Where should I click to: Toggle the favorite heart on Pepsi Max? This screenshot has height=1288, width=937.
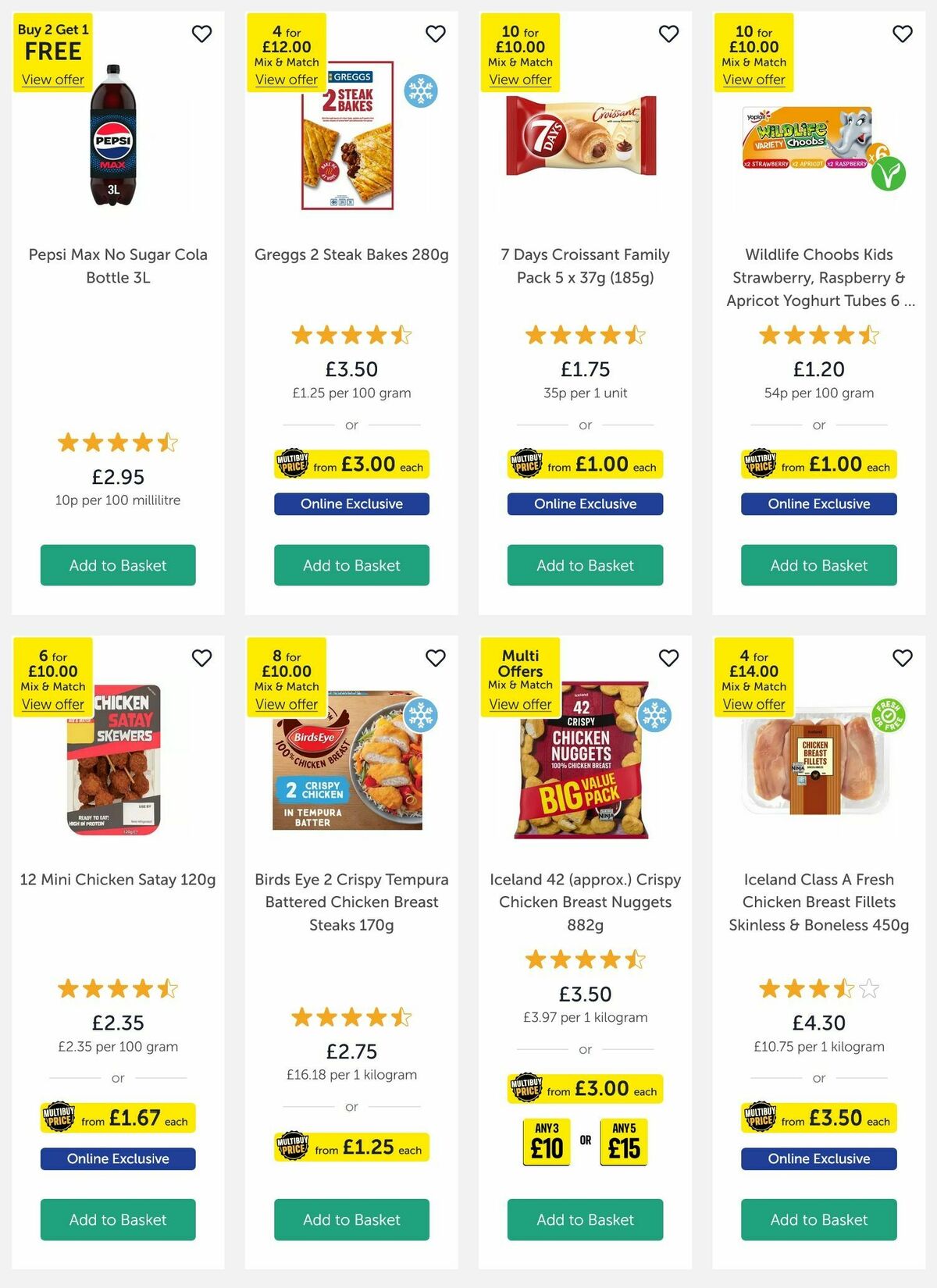click(x=202, y=34)
